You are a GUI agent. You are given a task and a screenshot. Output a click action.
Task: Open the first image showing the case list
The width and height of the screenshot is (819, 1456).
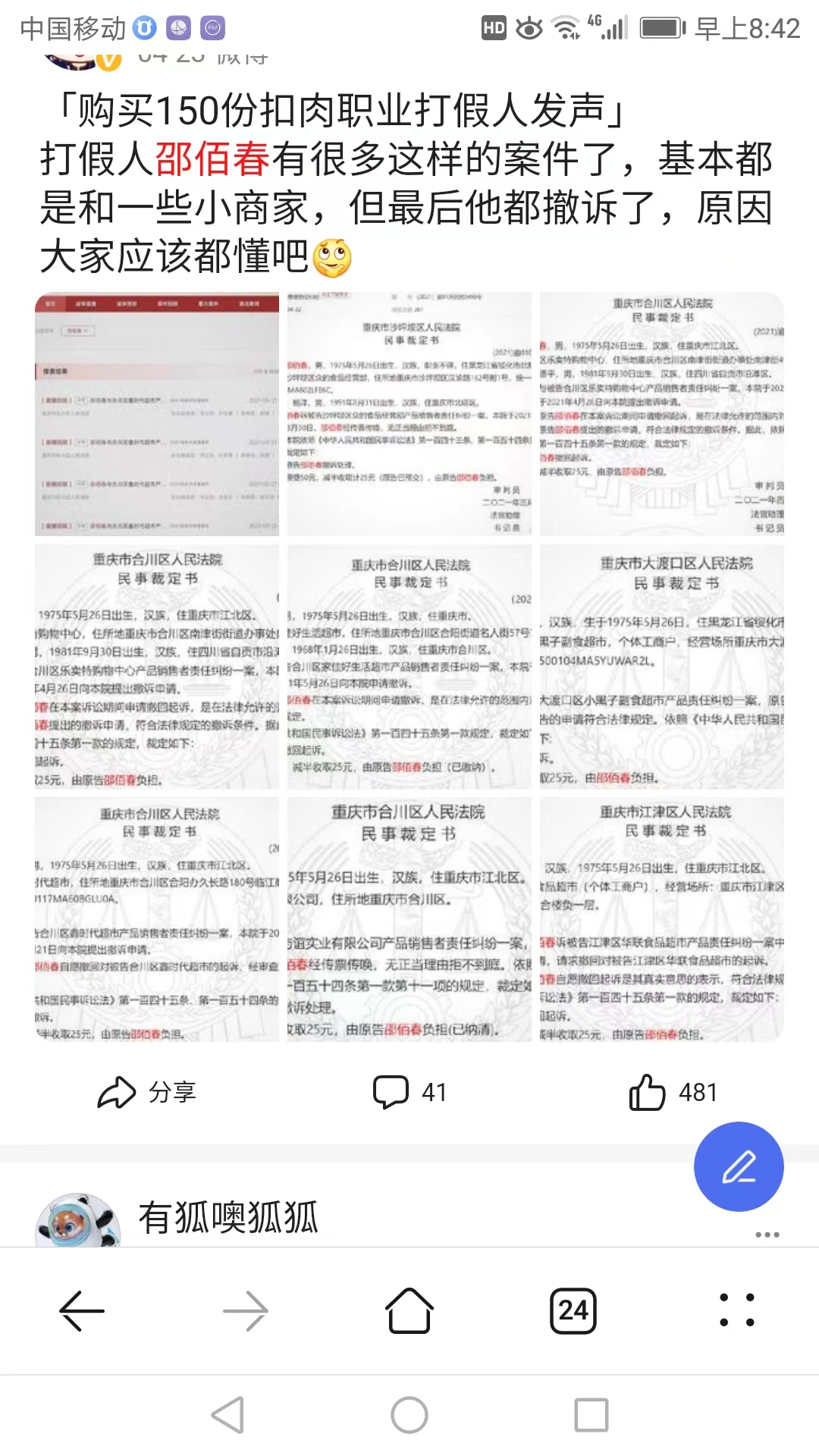click(157, 414)
